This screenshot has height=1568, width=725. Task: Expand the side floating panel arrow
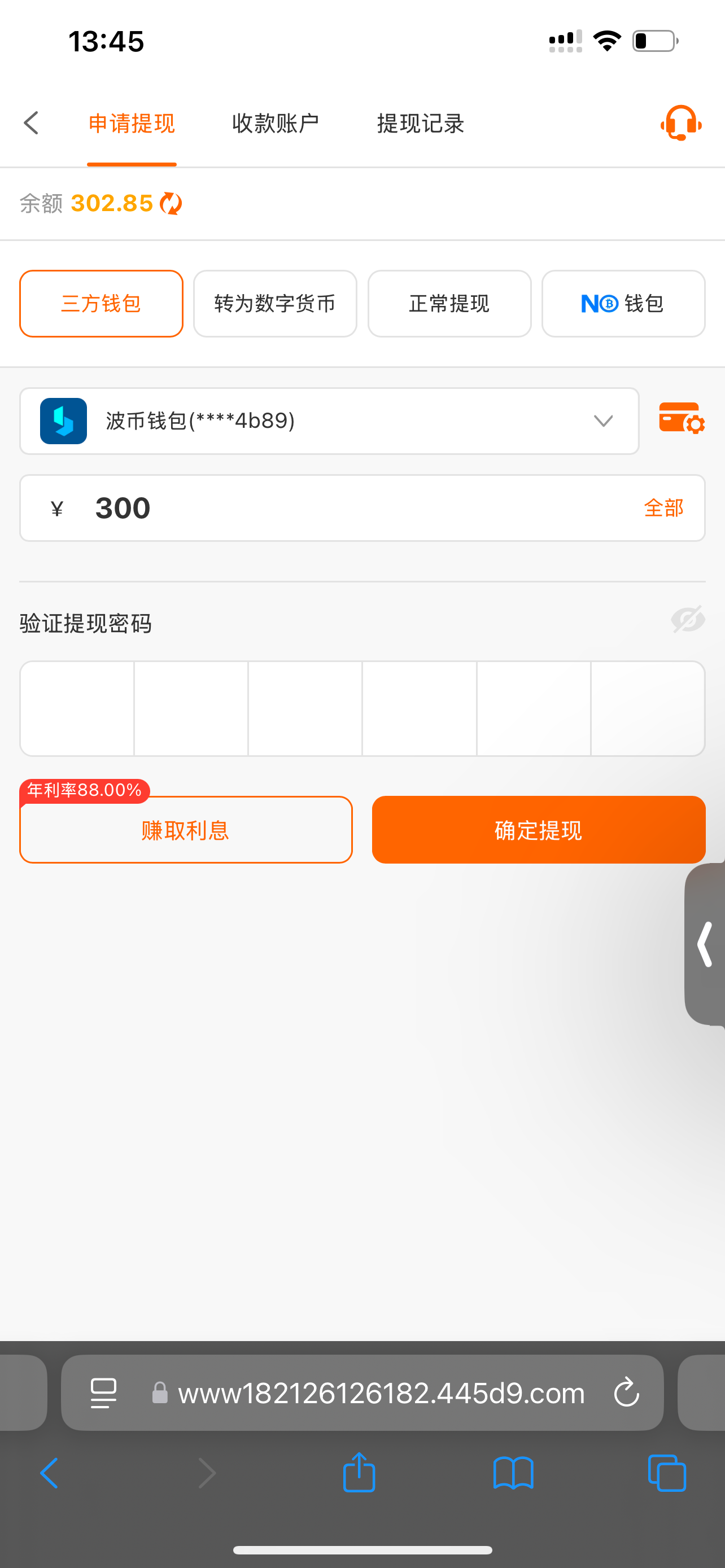[x=705, y=944]
